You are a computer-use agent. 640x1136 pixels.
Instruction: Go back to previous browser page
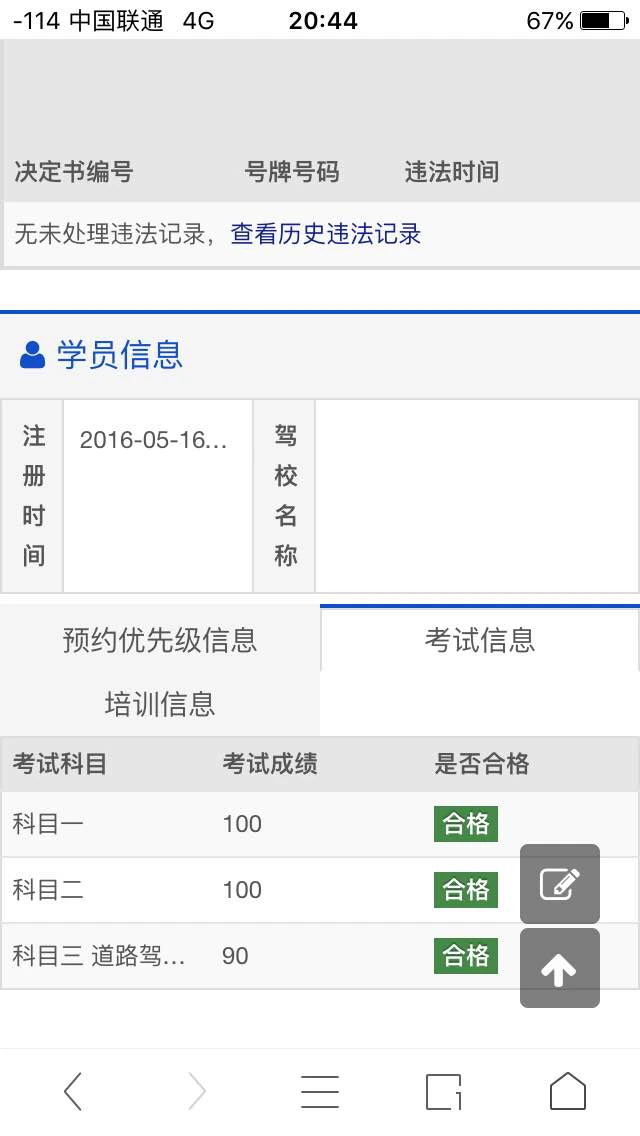(x=73, y=1092)
